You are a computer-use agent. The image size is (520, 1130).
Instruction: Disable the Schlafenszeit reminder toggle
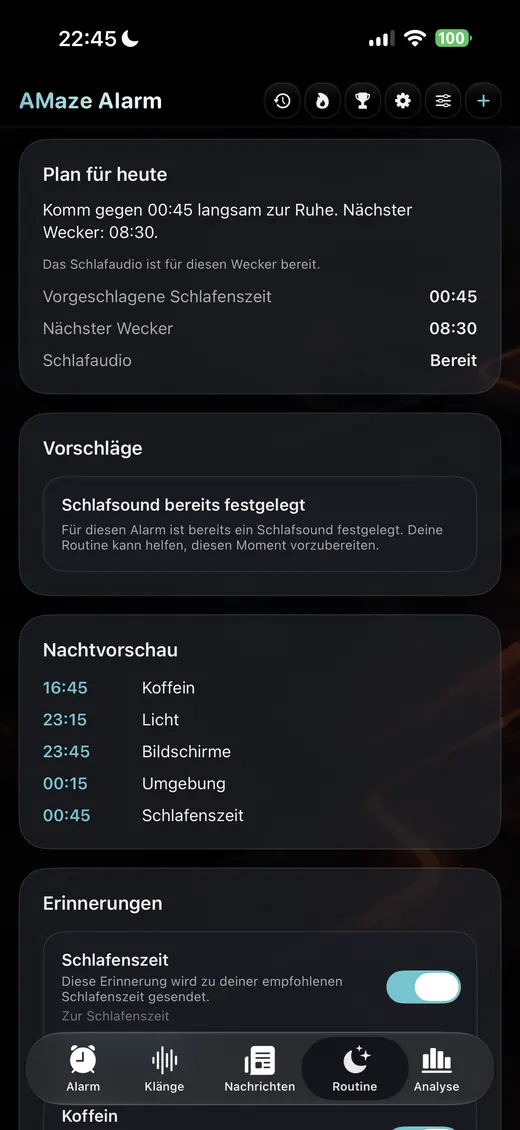[423, 987]
